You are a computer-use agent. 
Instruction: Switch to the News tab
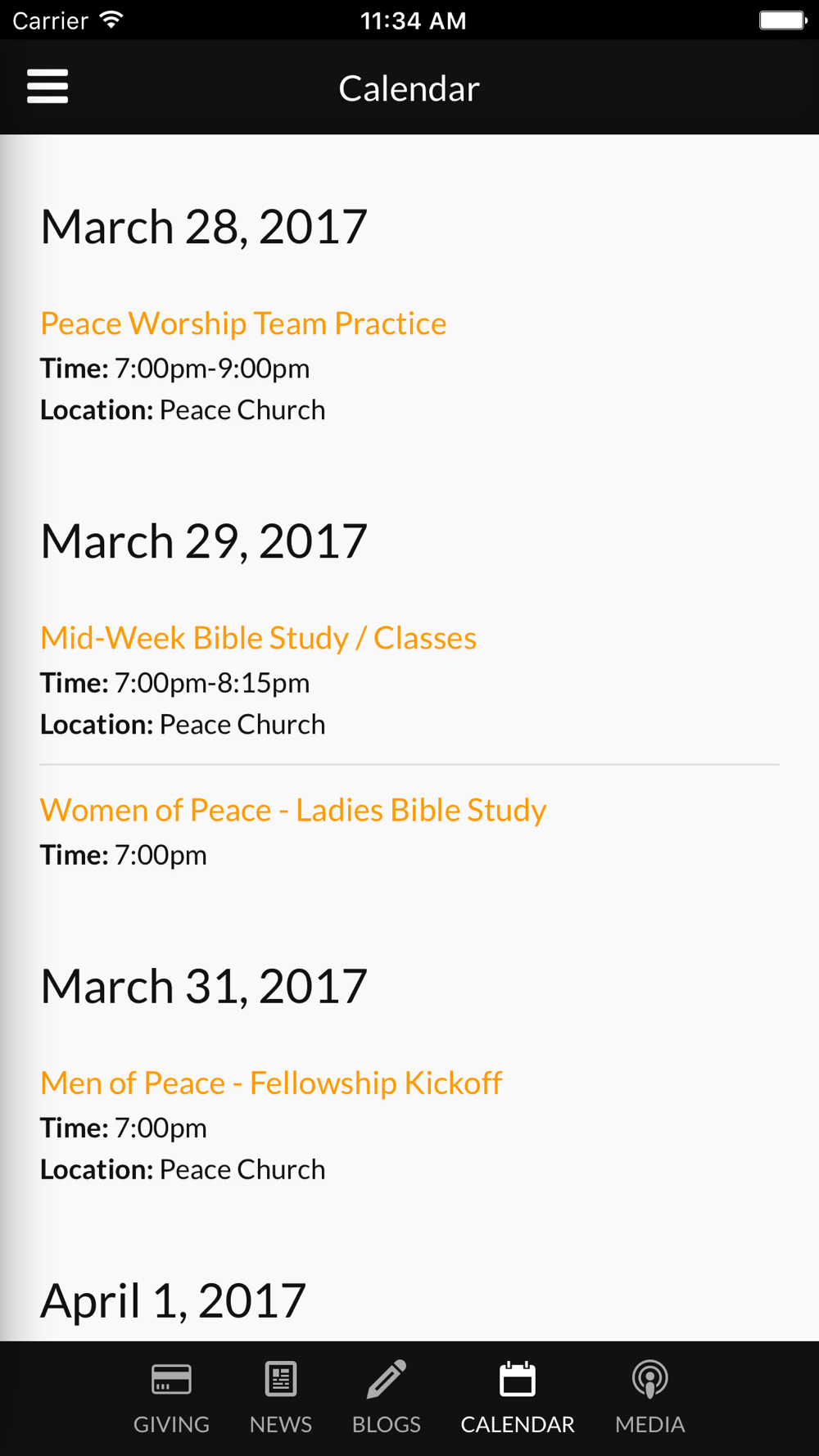(281, 1399)
